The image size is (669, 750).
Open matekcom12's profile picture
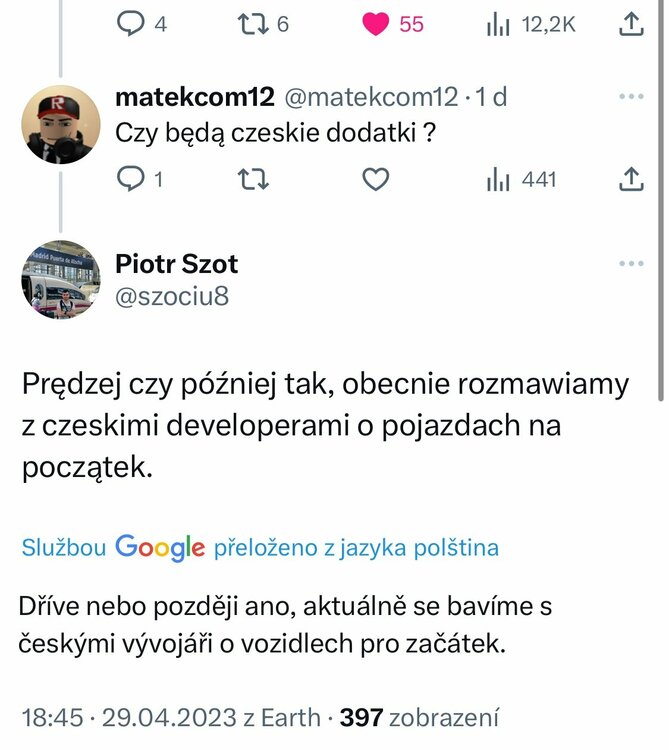click(x=62, y=125)
